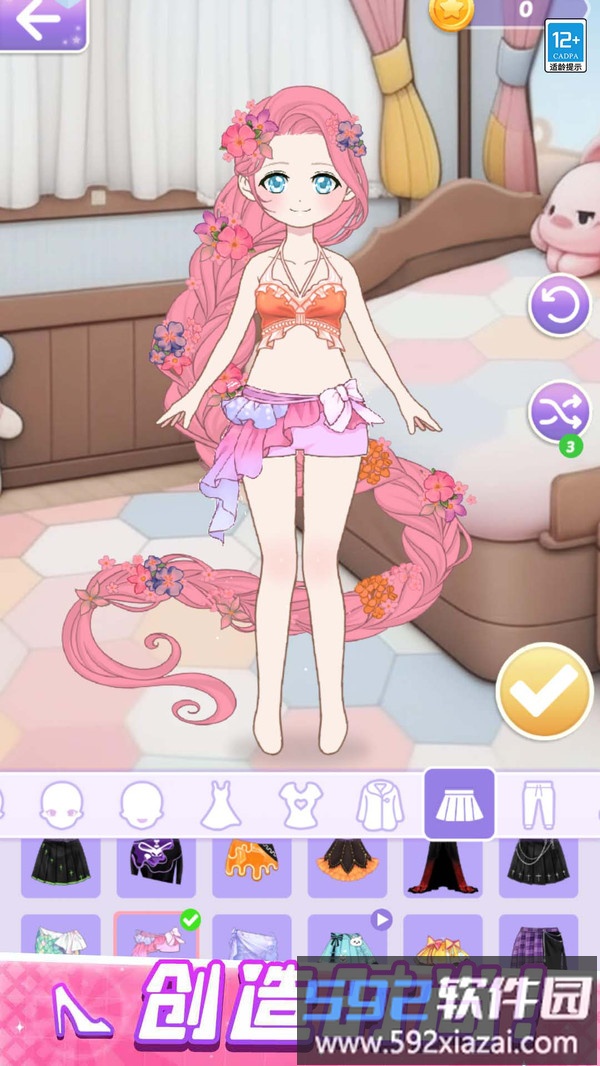Choose the purple plaid skirt
Viewport: 600px width, 1066px height.
[x=538, y=940]
